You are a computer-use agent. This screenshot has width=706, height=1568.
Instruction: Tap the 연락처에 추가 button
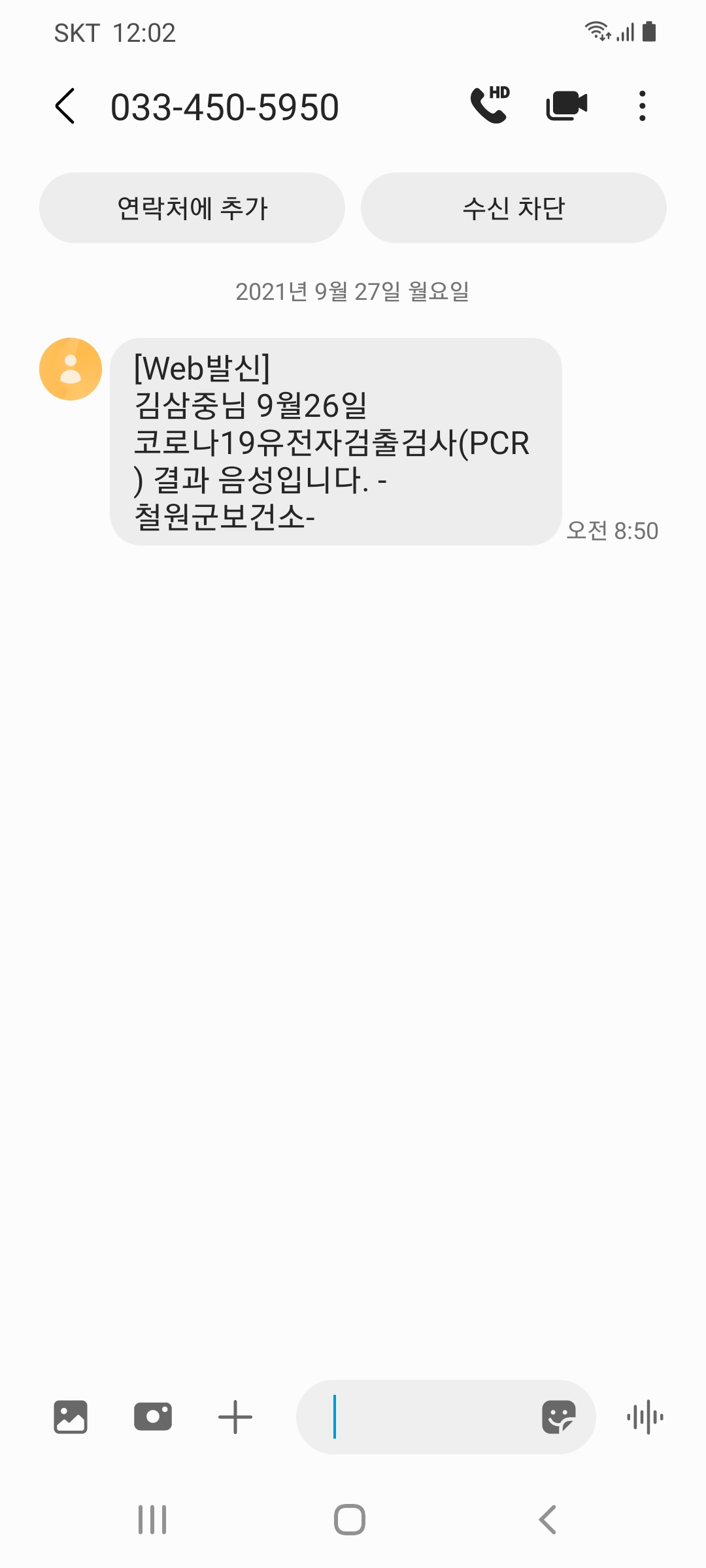click(192, 208)
